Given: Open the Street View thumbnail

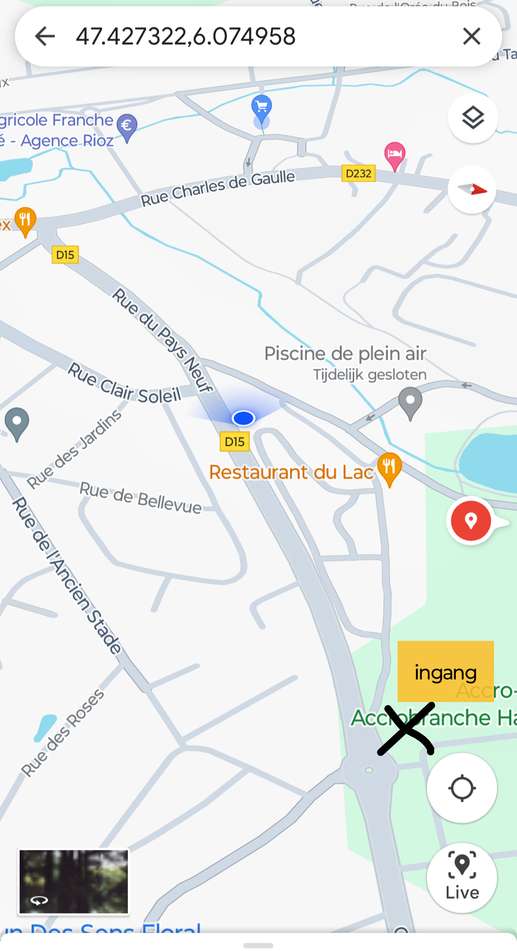Looking at the screenshot, I should 73,881.
